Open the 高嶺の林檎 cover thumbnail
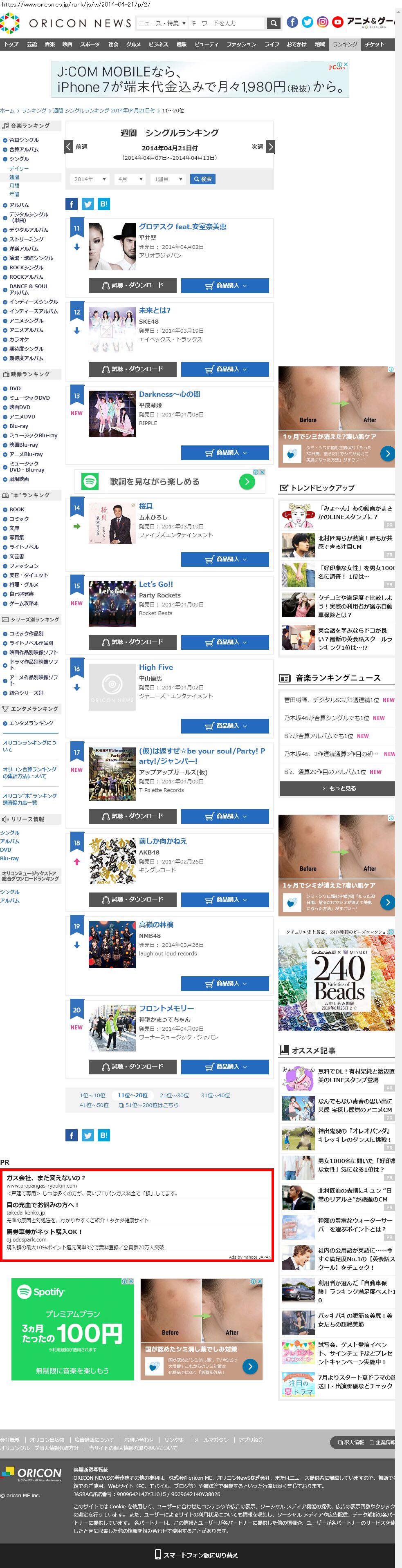 (112, 944)
